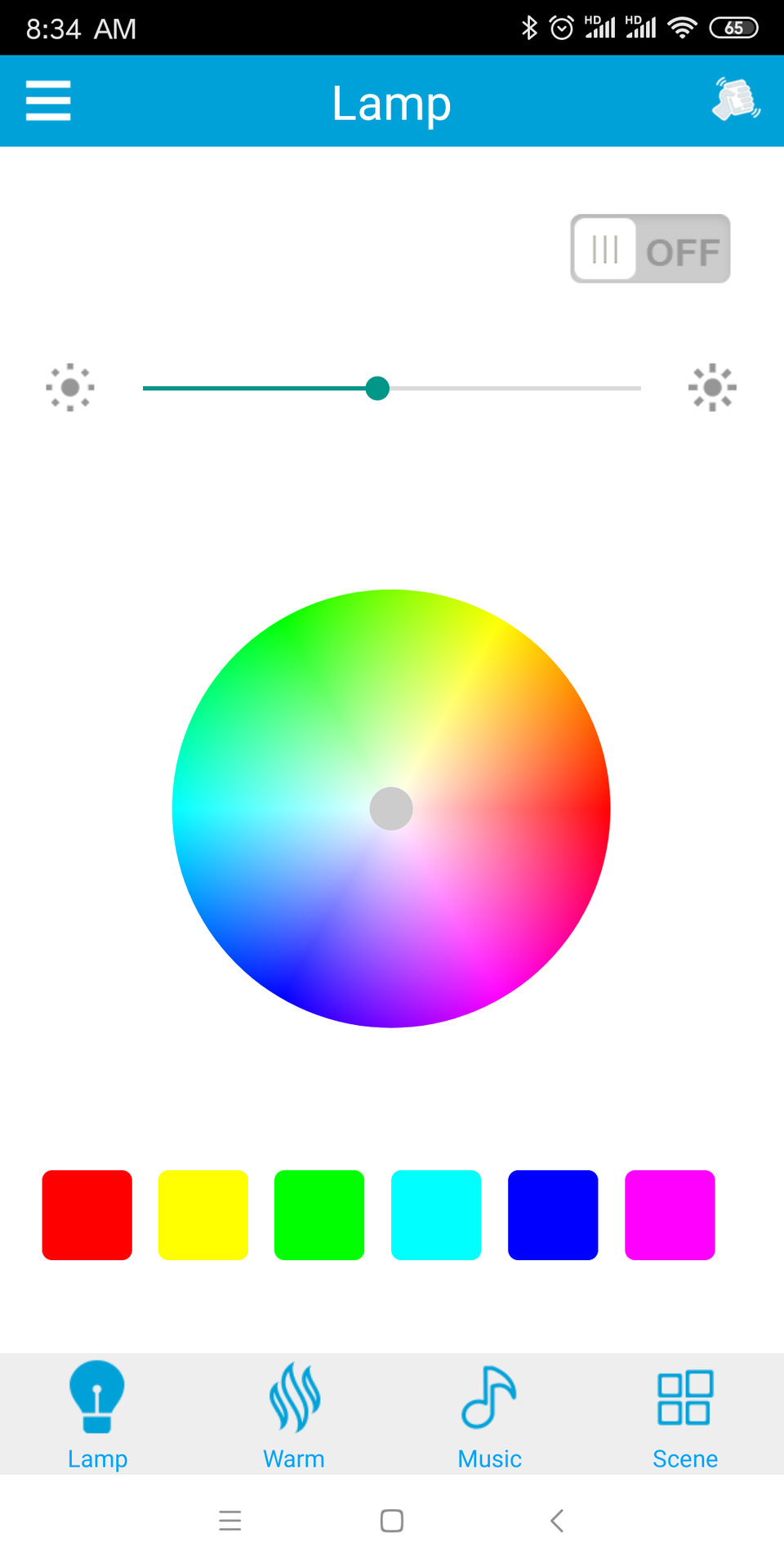
Task: Tap the high brightness icon
Action: tap(712, 387)
